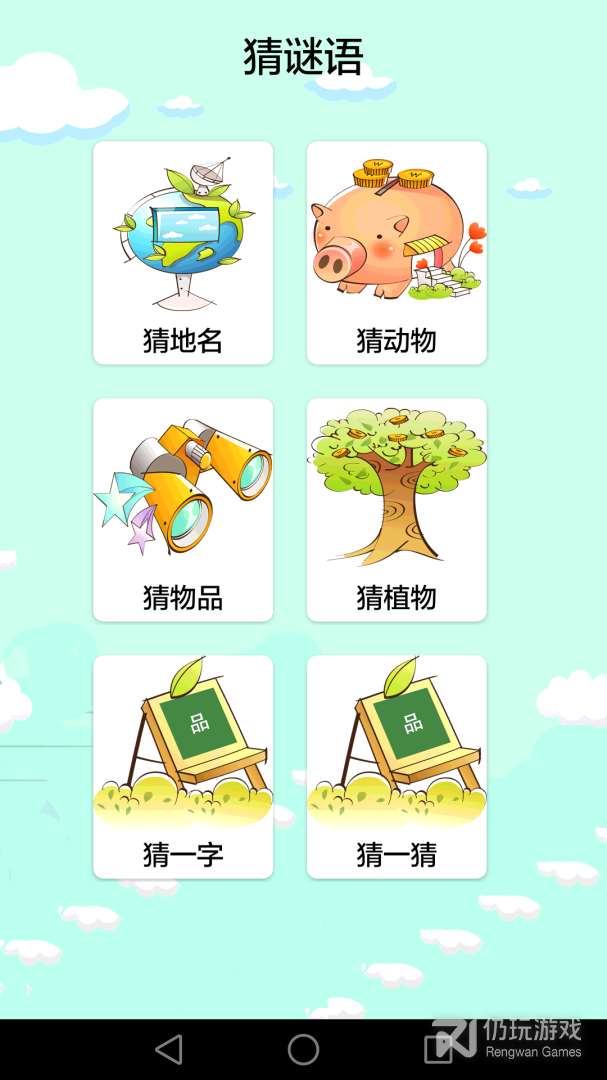Start the 猜一字 riddle game
The width and height of the screenshot is (607, 1080).
click(x=183, y=767)
